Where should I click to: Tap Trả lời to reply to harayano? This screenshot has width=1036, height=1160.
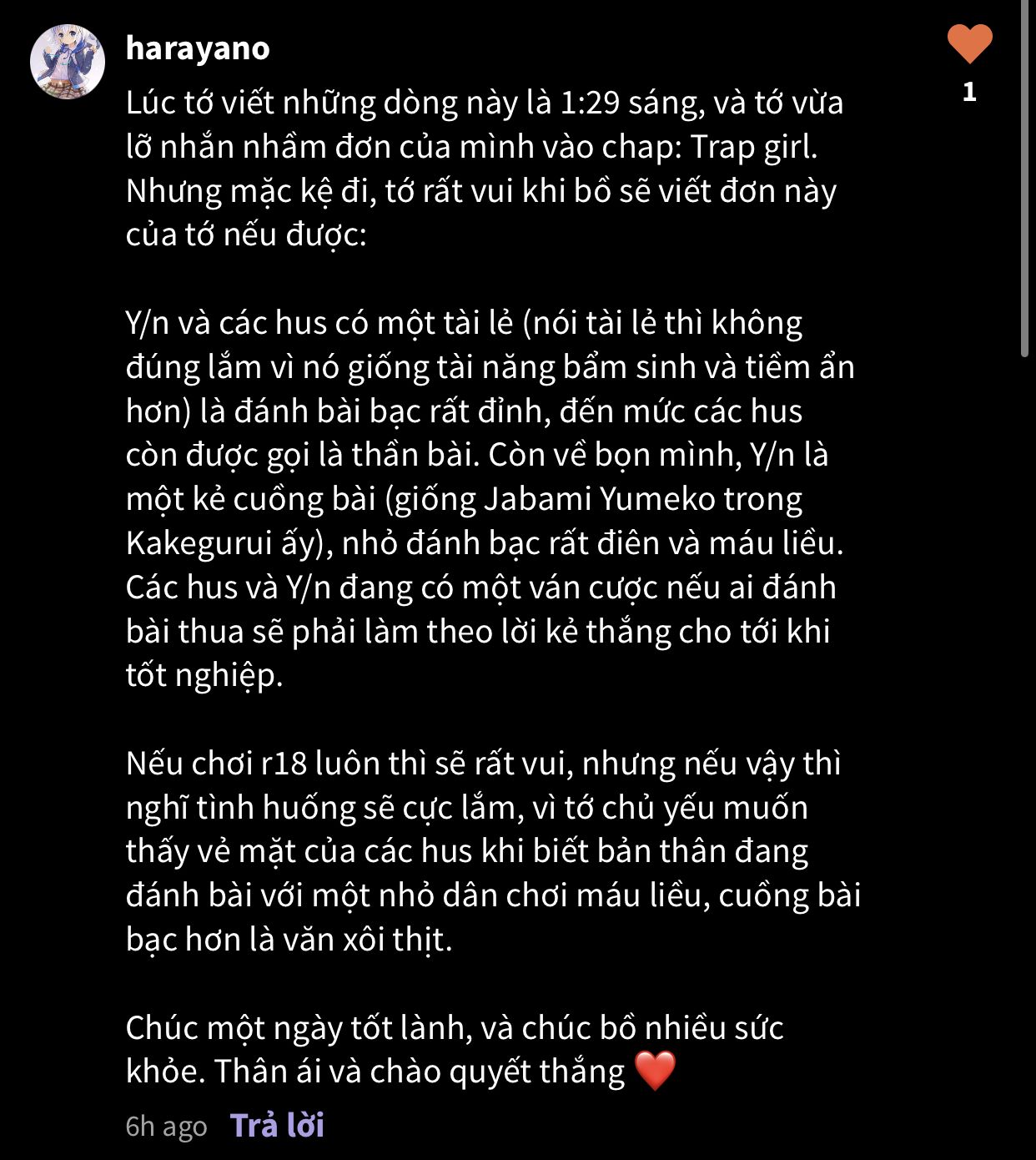click(277, 1125)
